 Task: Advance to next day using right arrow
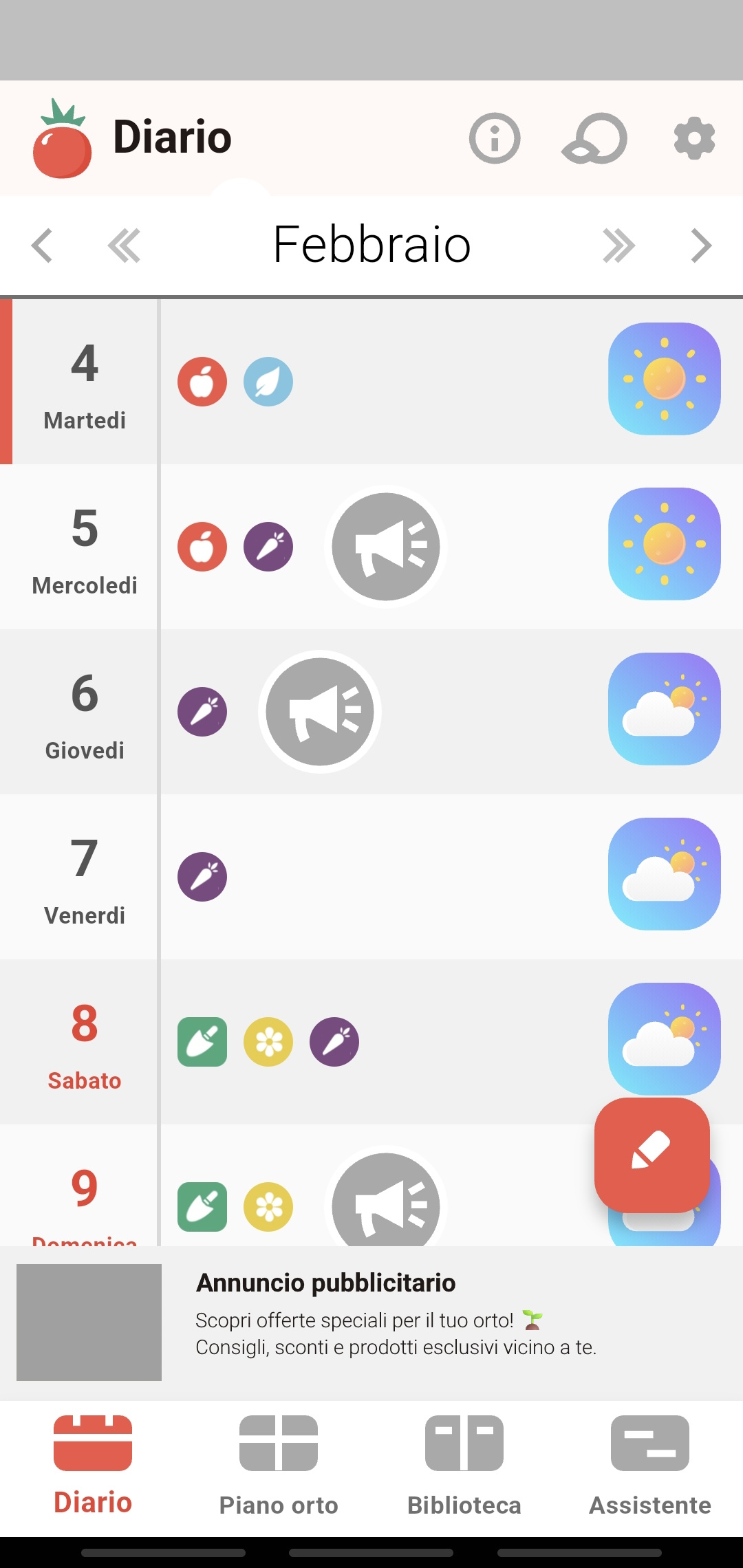point(700,244)
